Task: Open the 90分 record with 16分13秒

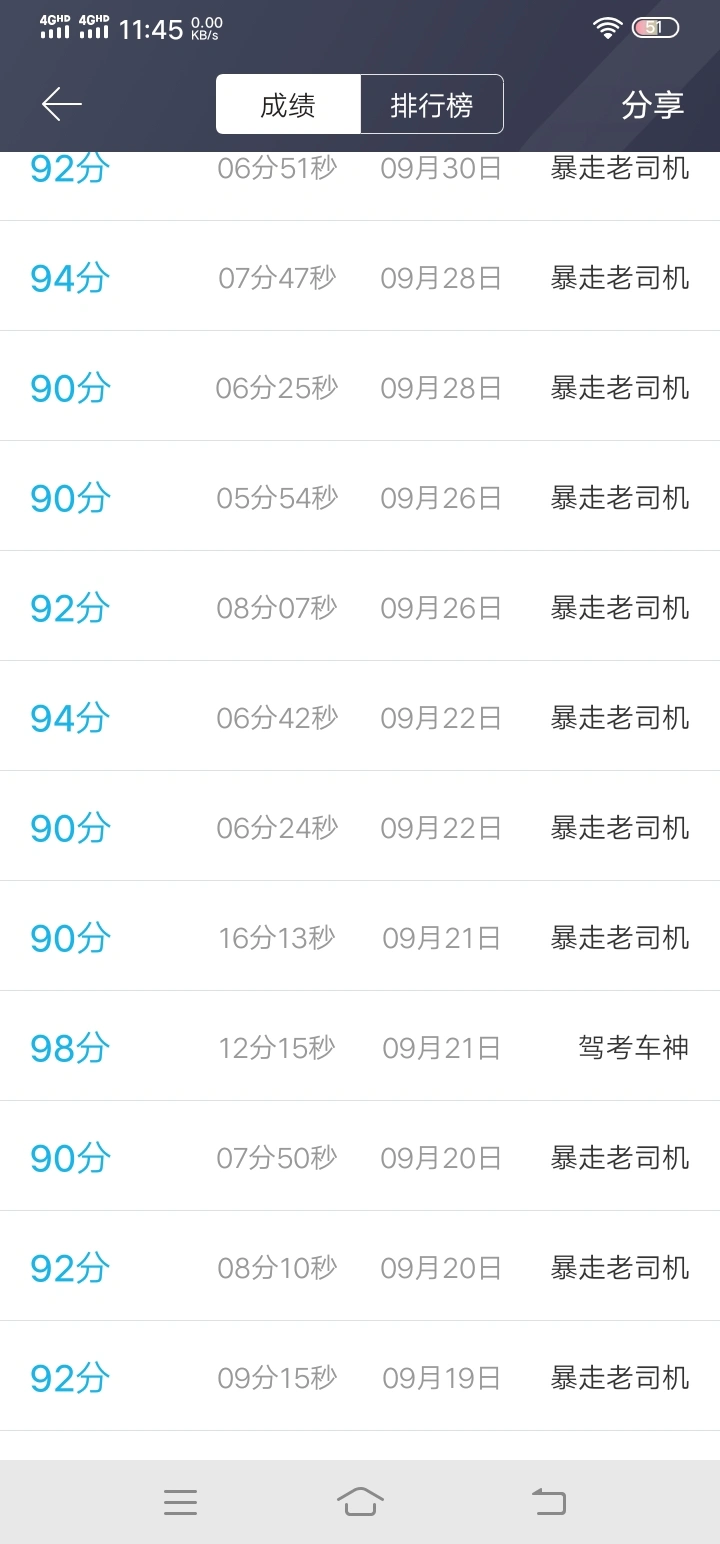Action: coord(360,937)
